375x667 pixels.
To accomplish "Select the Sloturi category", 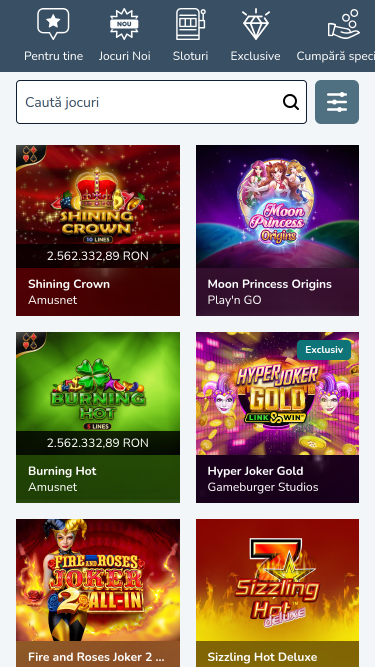I will pos(190,36).
